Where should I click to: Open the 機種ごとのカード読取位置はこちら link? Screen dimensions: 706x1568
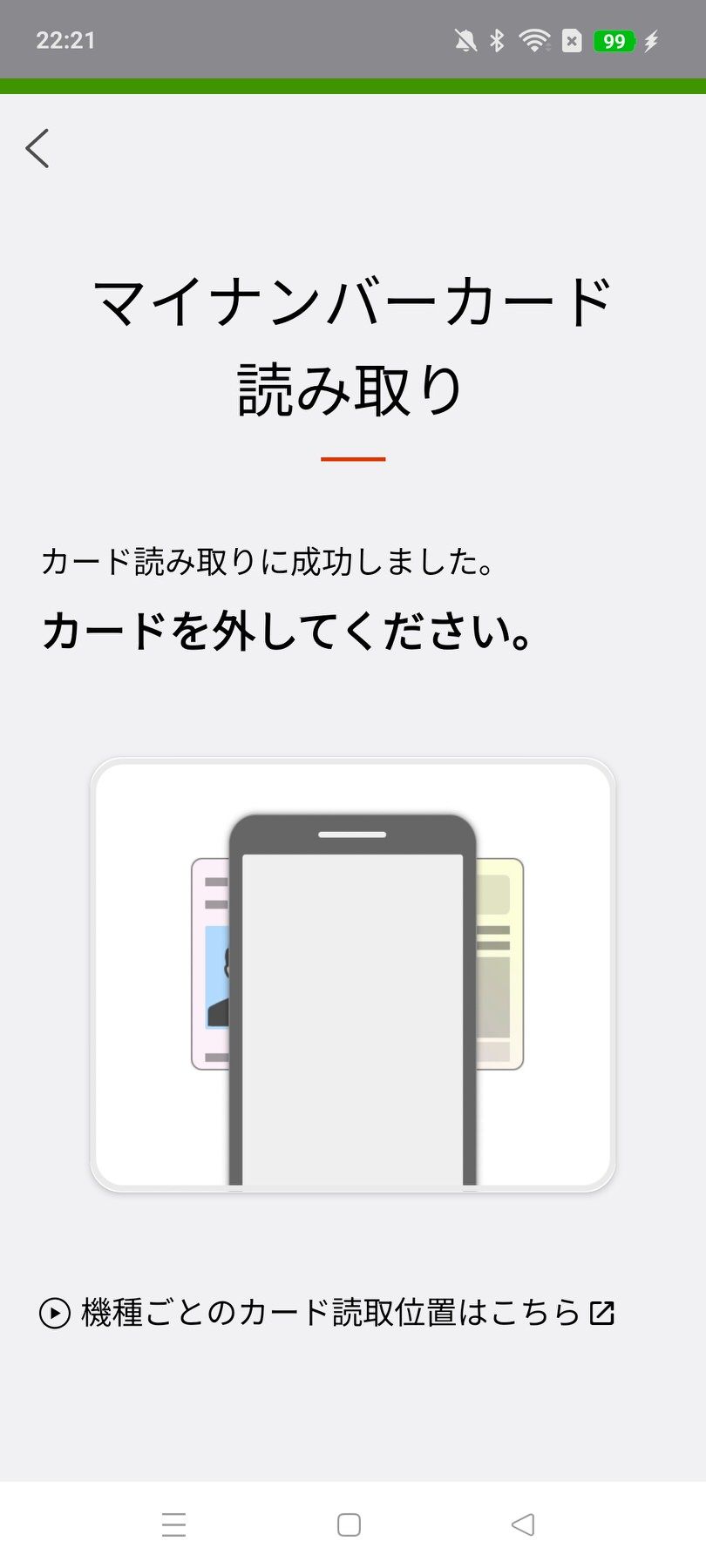tap(328, 1312)
